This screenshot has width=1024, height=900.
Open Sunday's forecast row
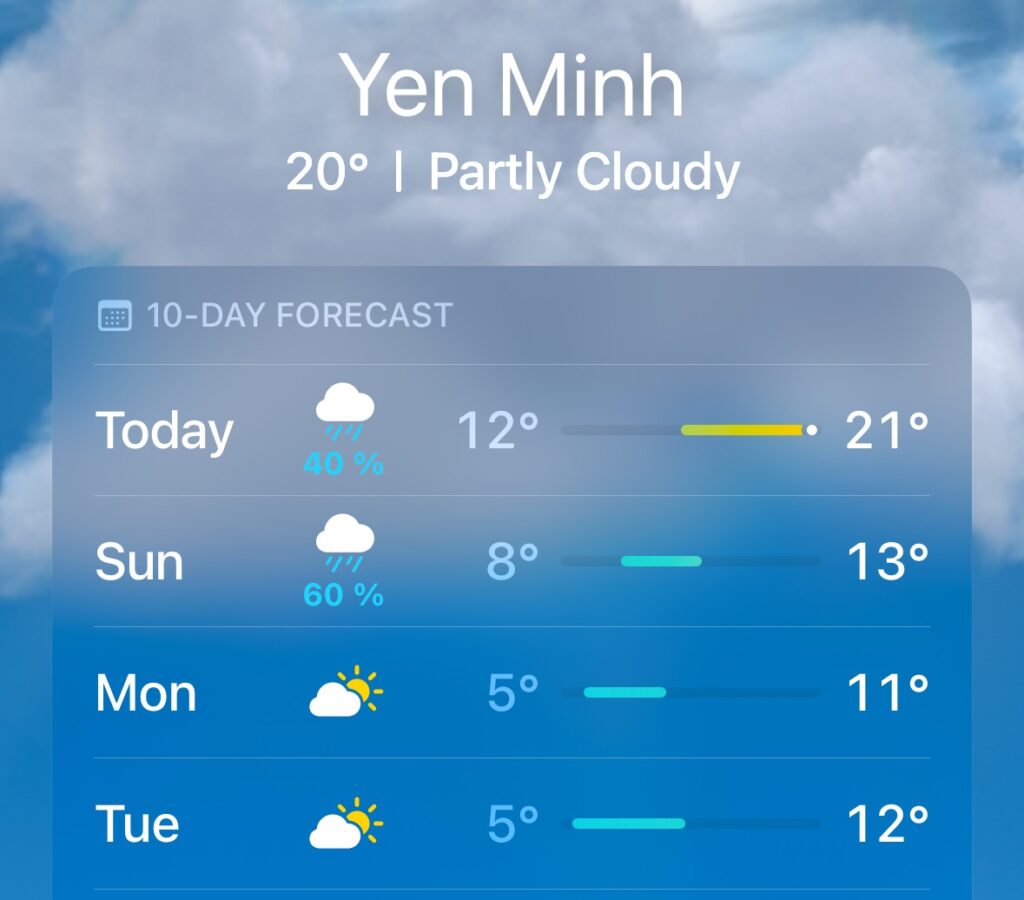tap(511, 562)
